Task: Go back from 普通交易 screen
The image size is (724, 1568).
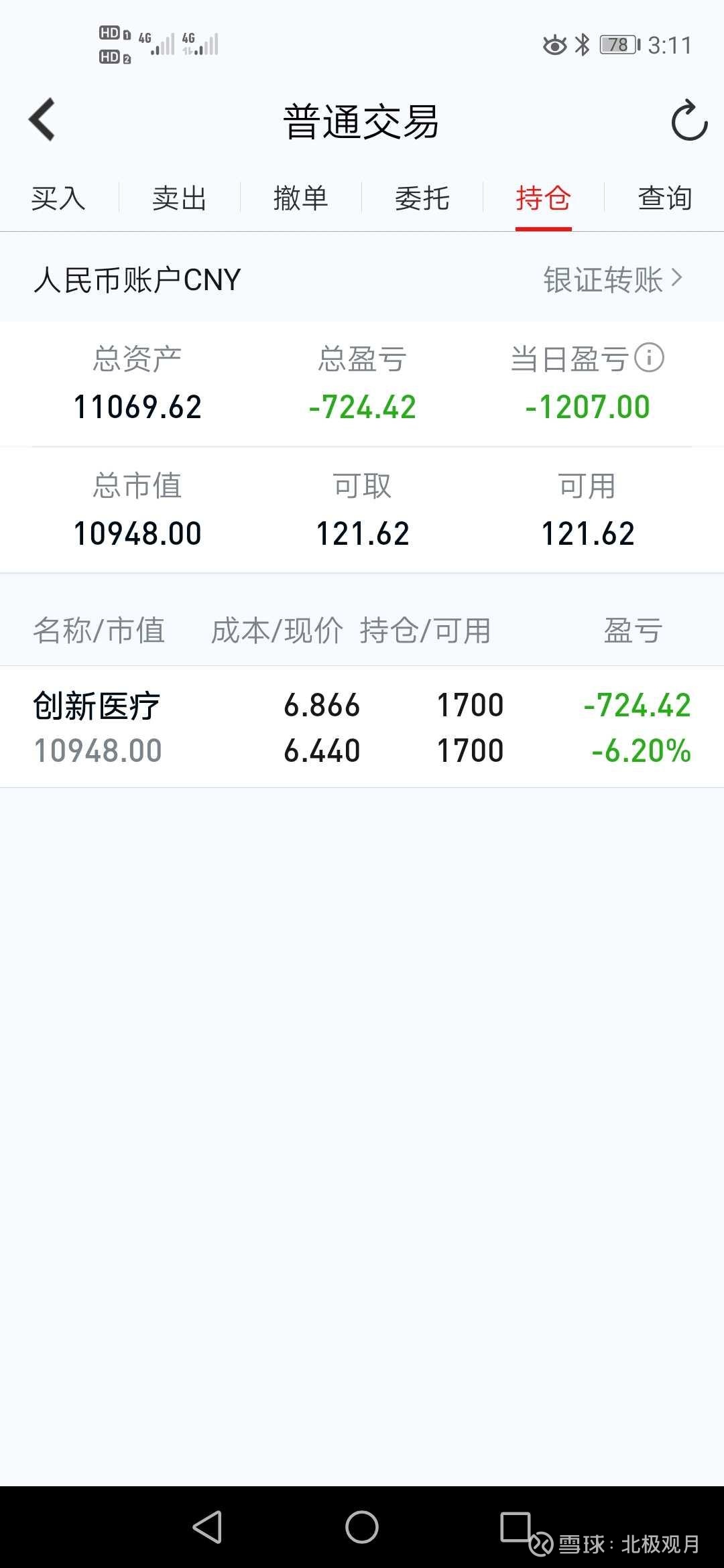Action: (x=42, y=121)
